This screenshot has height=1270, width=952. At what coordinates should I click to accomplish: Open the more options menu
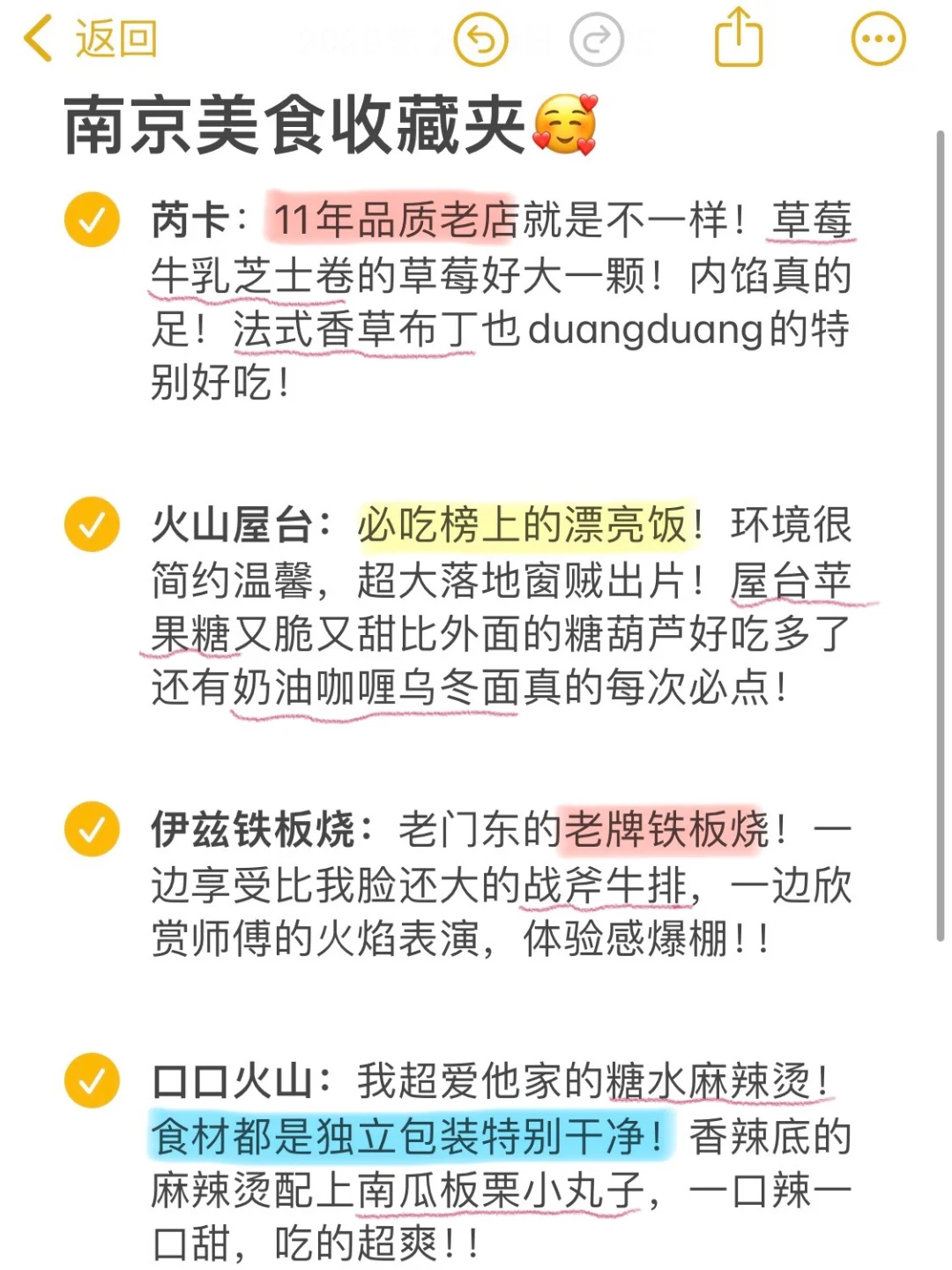tap(878, 40)
